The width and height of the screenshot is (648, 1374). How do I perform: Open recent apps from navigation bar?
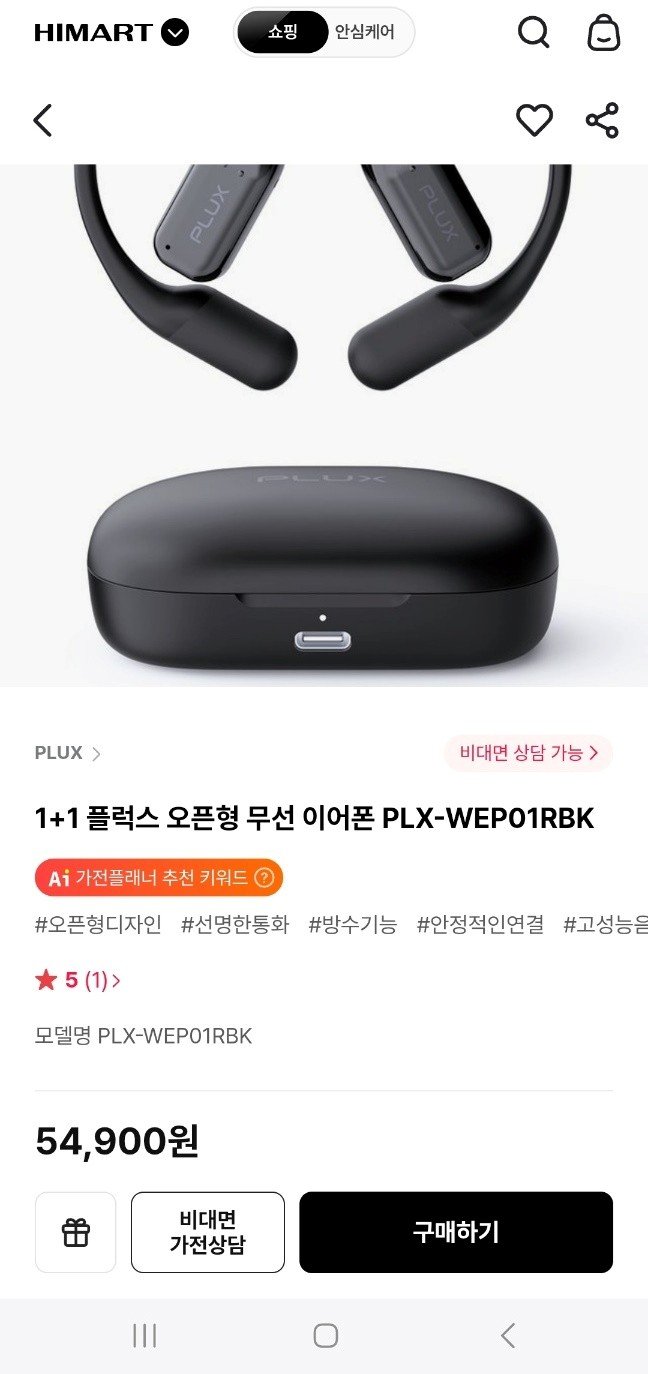coord(145,1335)
